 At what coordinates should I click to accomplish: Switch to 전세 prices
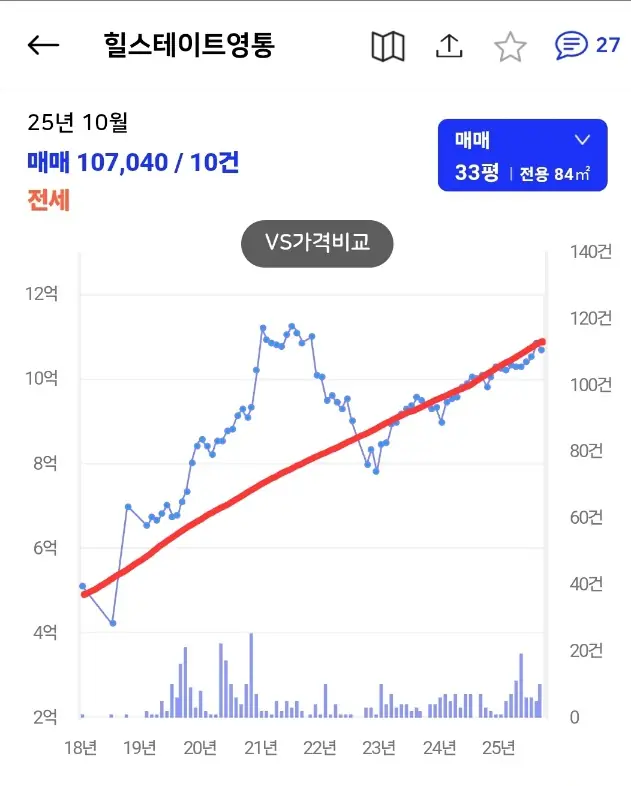48,199
